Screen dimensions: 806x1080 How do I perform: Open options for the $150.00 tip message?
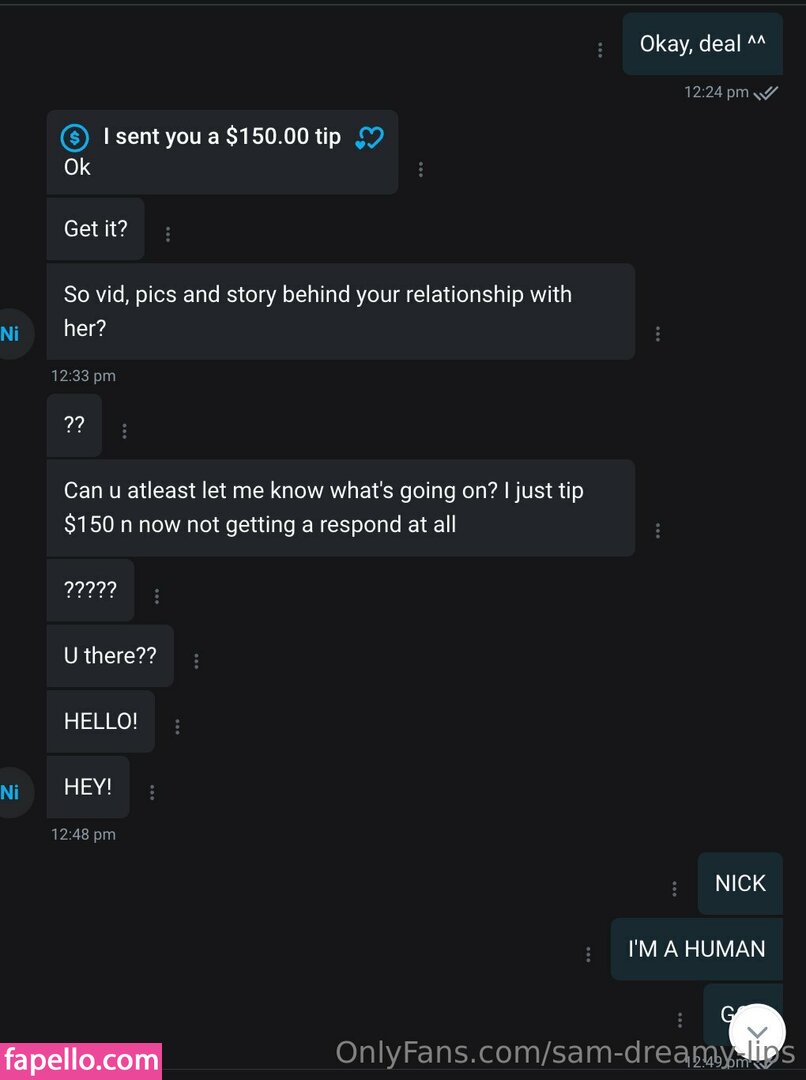(421, 169)
